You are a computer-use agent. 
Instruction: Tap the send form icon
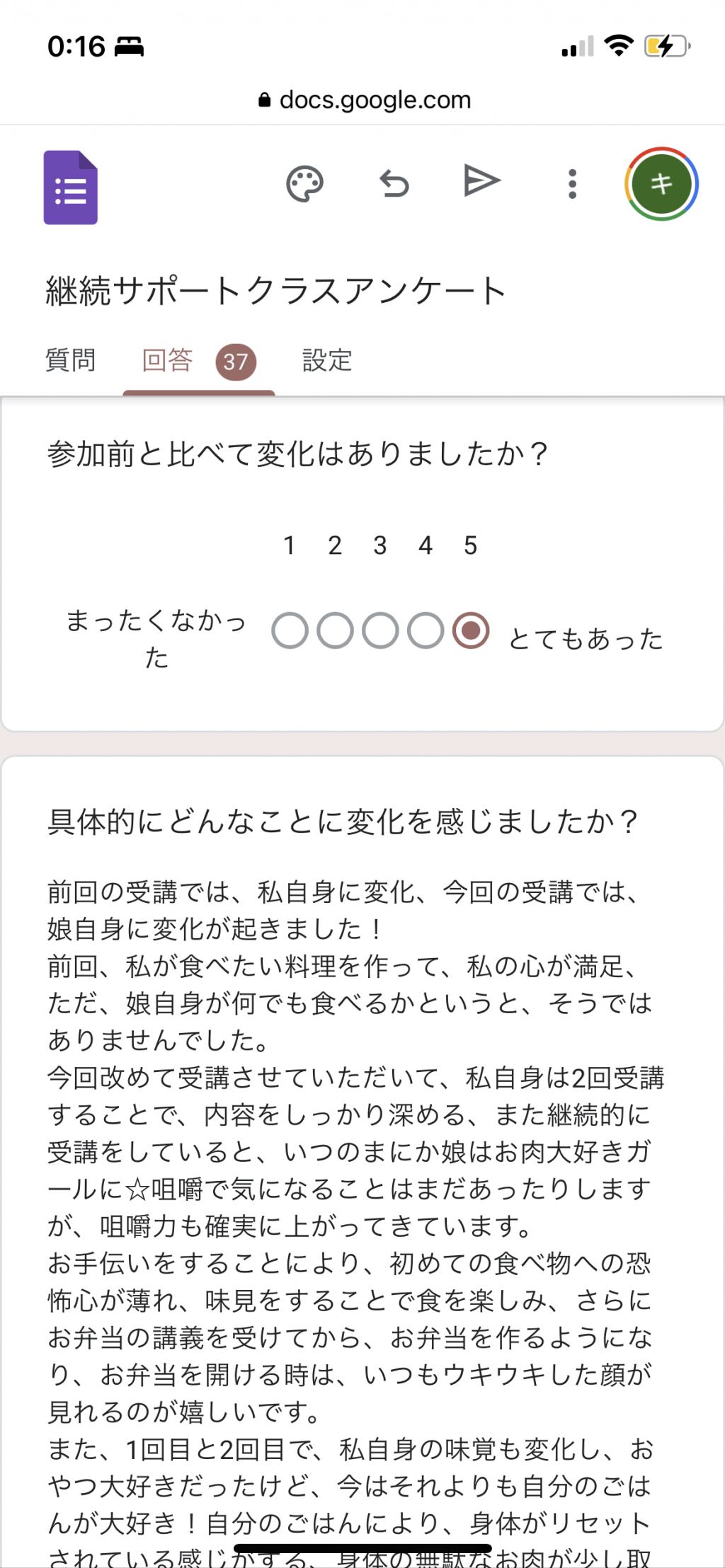(482, 181)
